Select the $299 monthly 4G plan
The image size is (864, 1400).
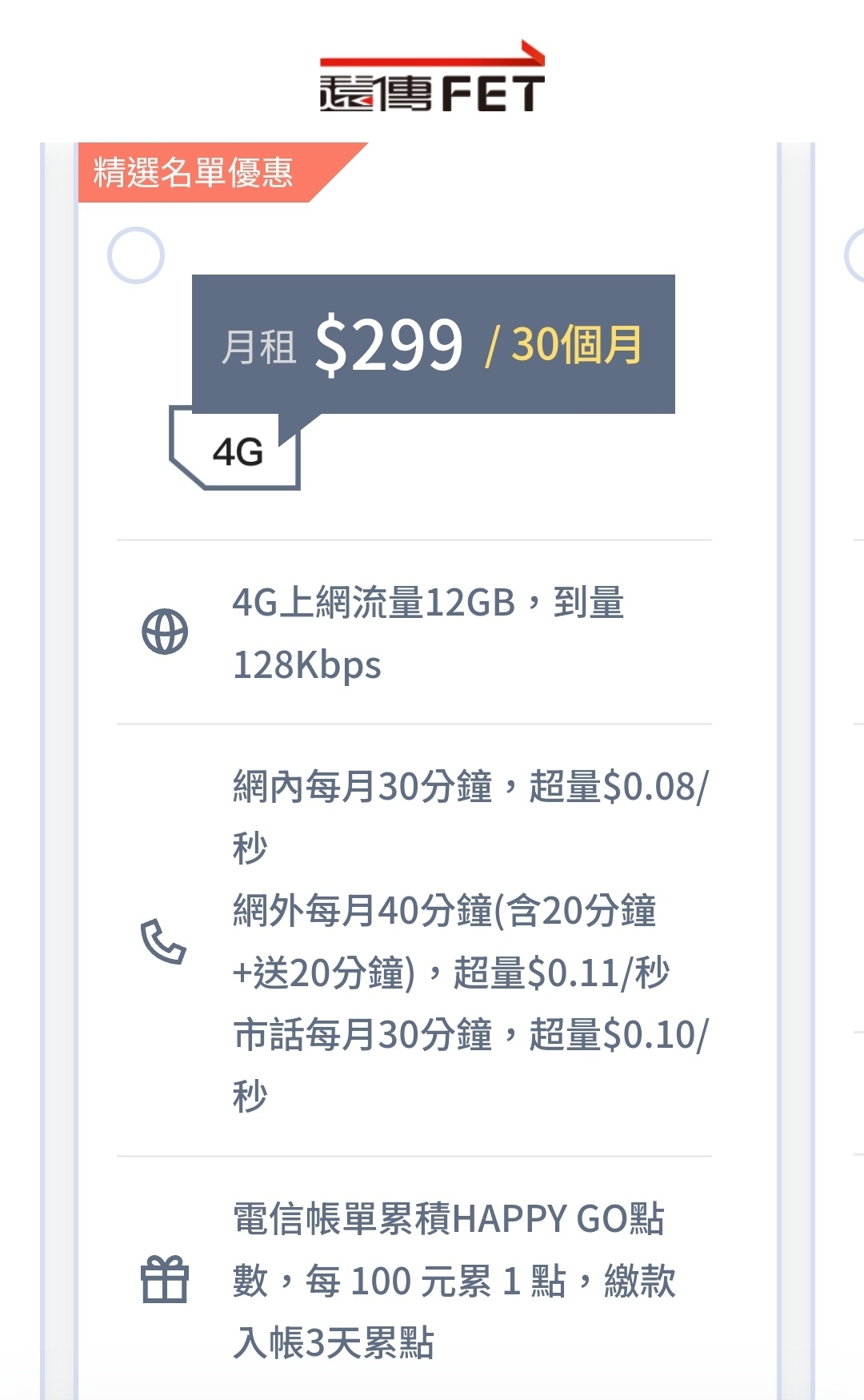click(136, 255)
